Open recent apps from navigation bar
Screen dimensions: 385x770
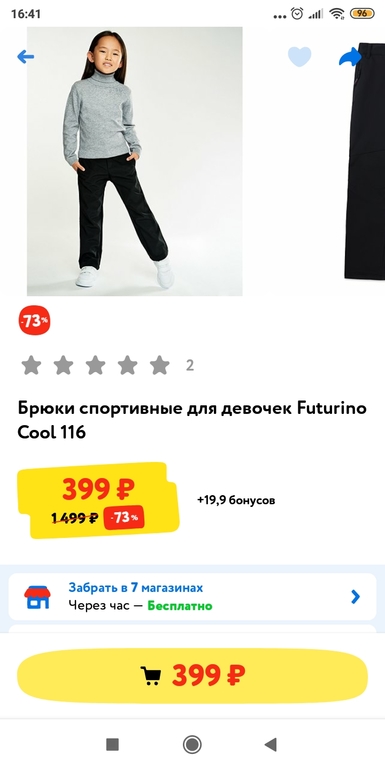[x=112, y=744]
